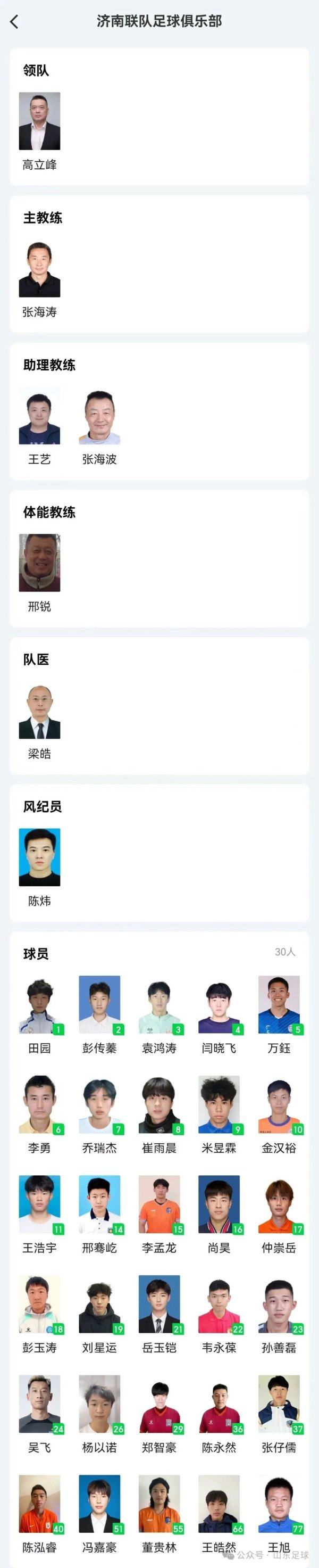This screenshot has height=1568, width=319.
Task: Go back using the top-left arrow
Action: (14, 22)
